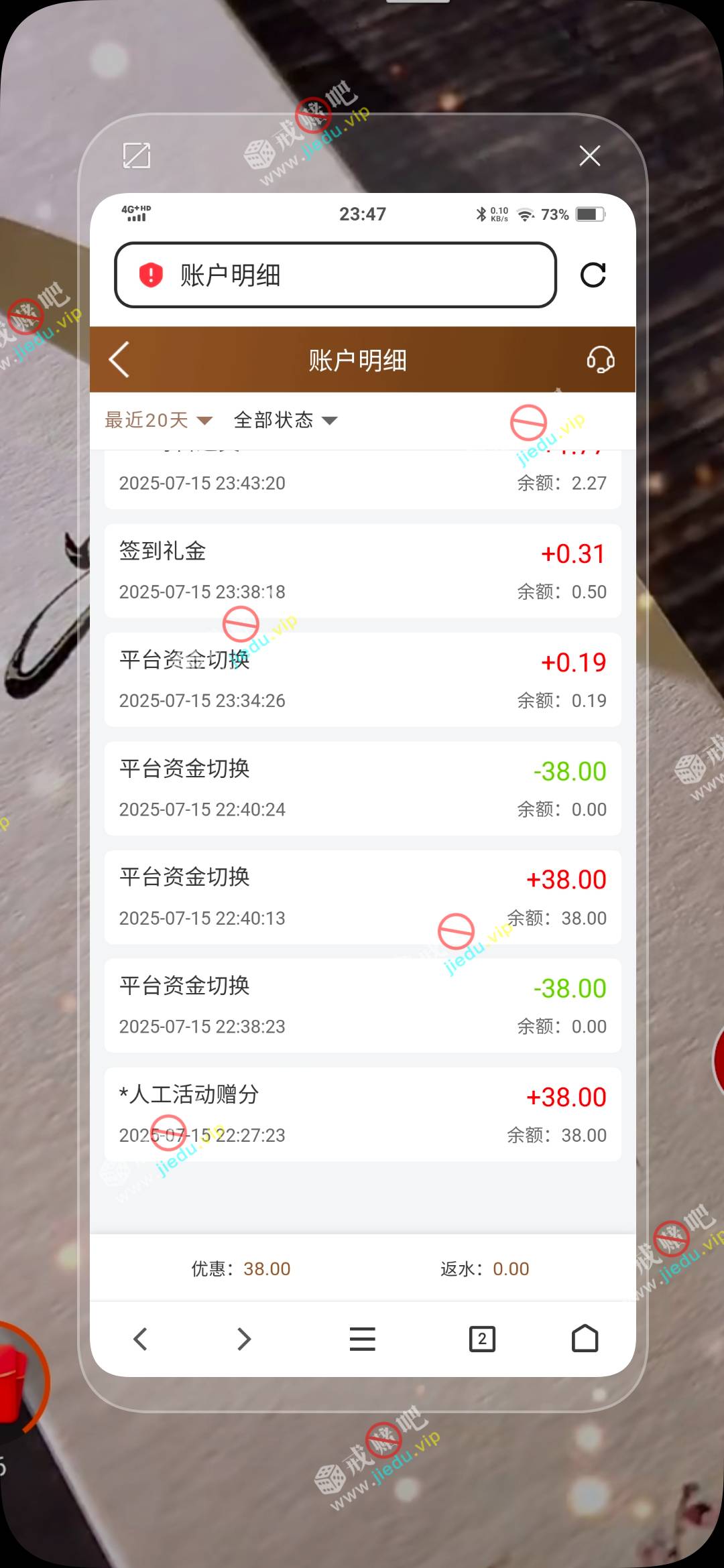Image resolution: width=724 pixels, height=1568 pixels.
Task: Open the 全部状态 status filter dropdown
Action: 285,420
